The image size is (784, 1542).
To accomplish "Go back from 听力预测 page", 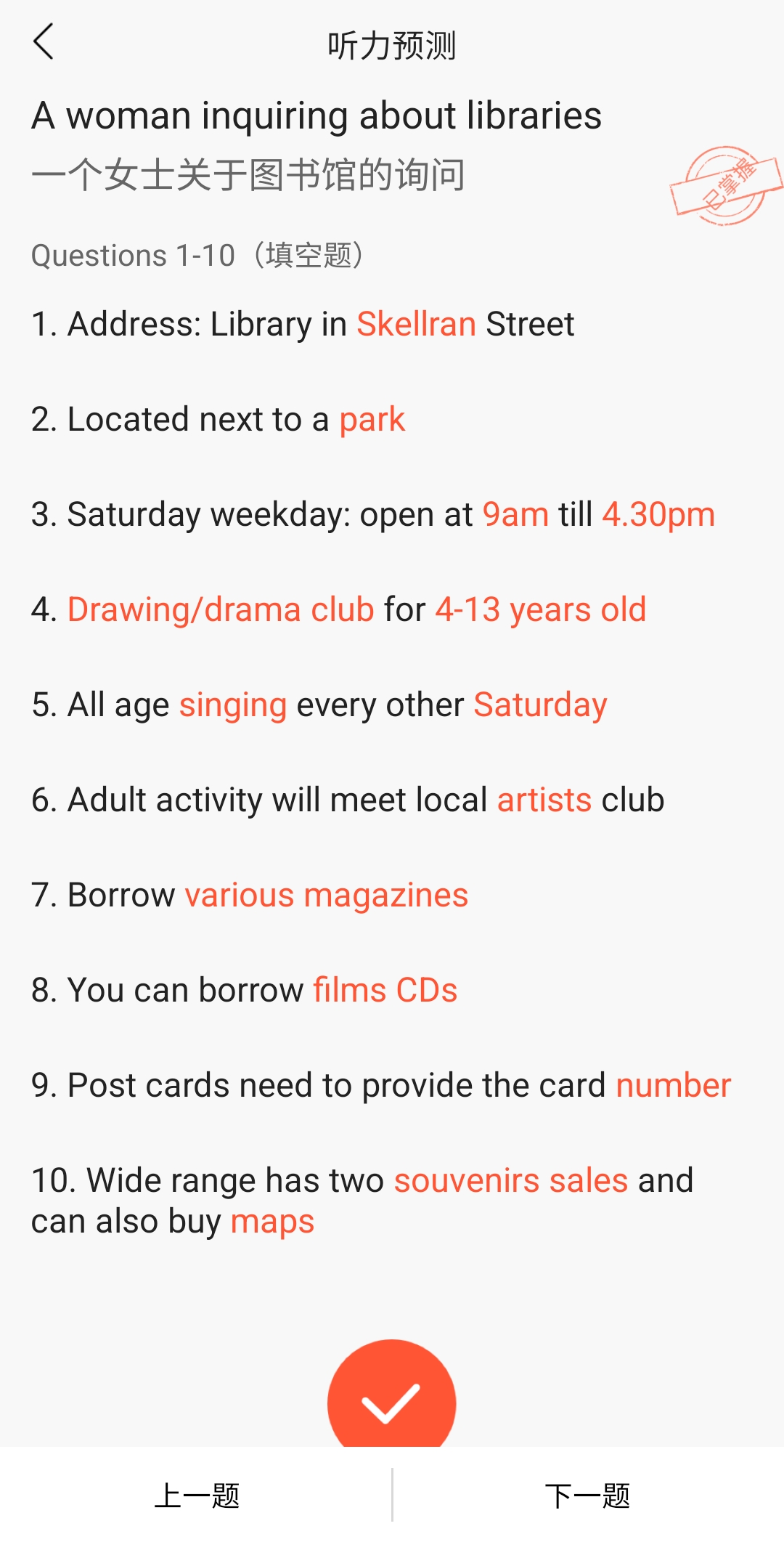I will (x=44, y=41).
